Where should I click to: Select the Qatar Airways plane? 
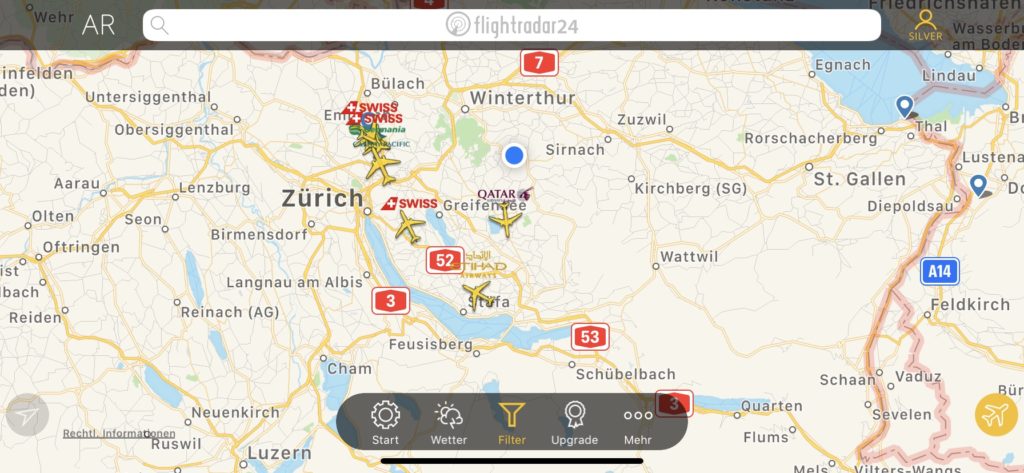coord(507,218)
